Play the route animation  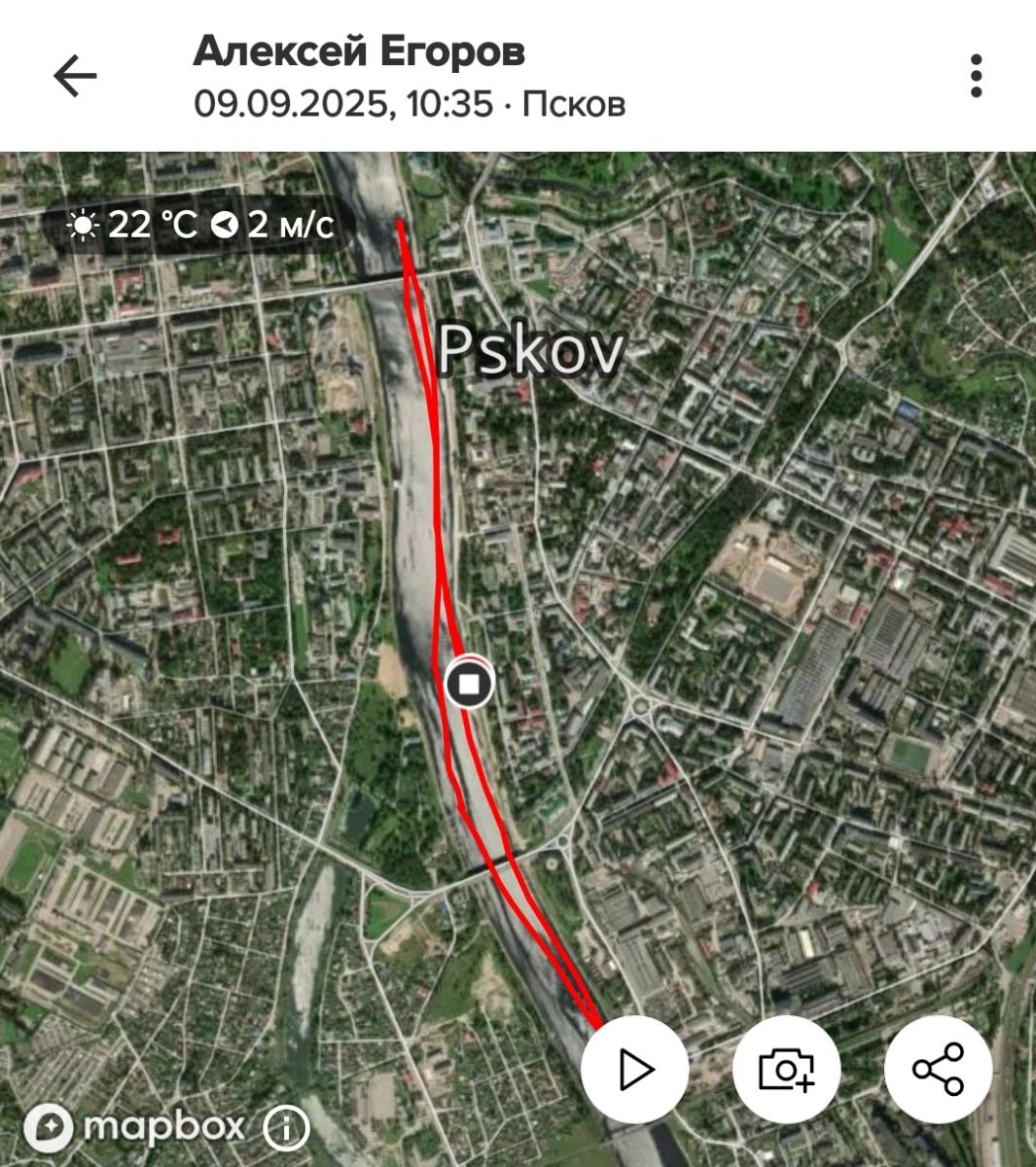point(635,1070)
